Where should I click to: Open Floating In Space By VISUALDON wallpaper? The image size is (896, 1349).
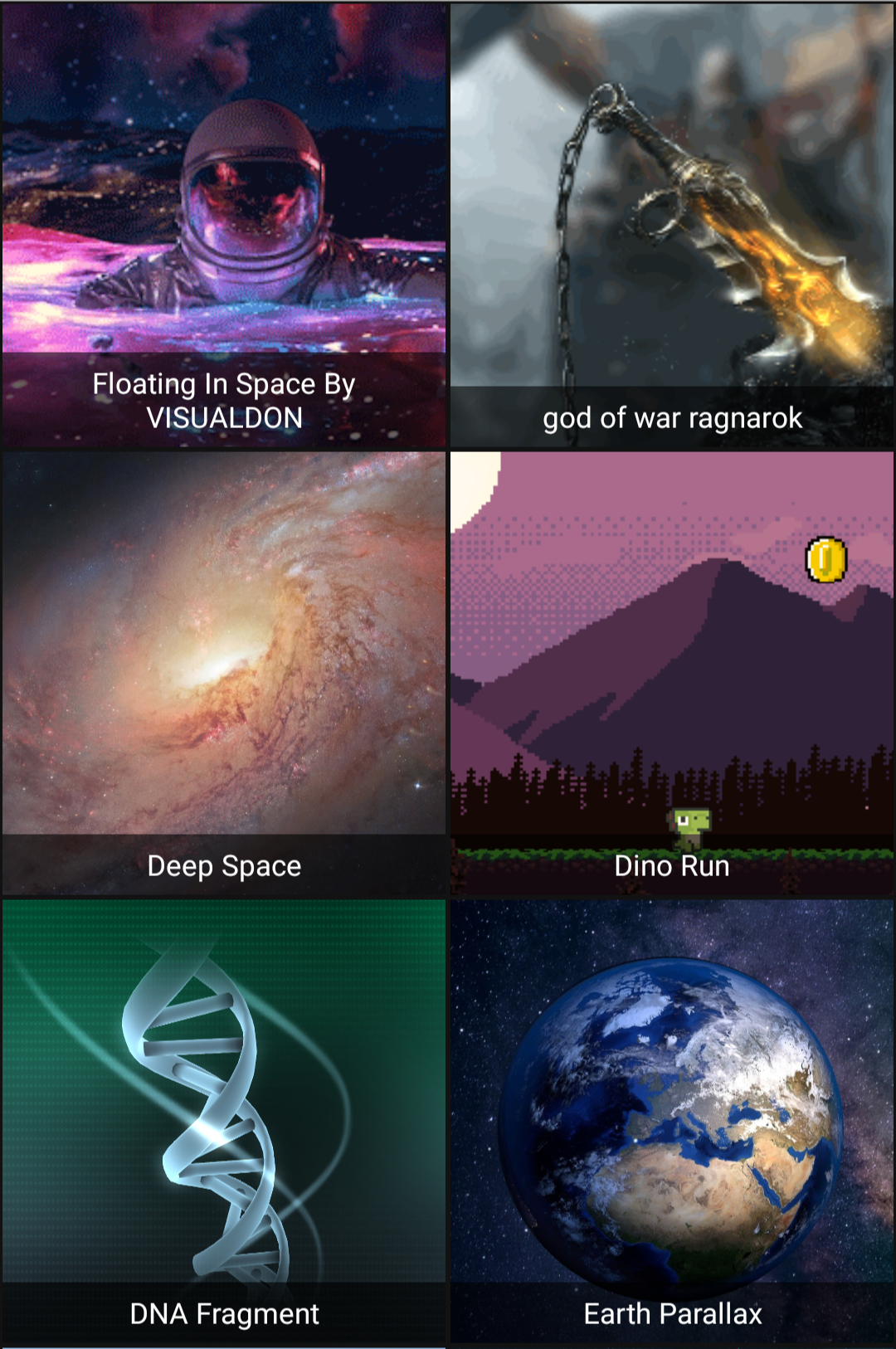(224, 226)
